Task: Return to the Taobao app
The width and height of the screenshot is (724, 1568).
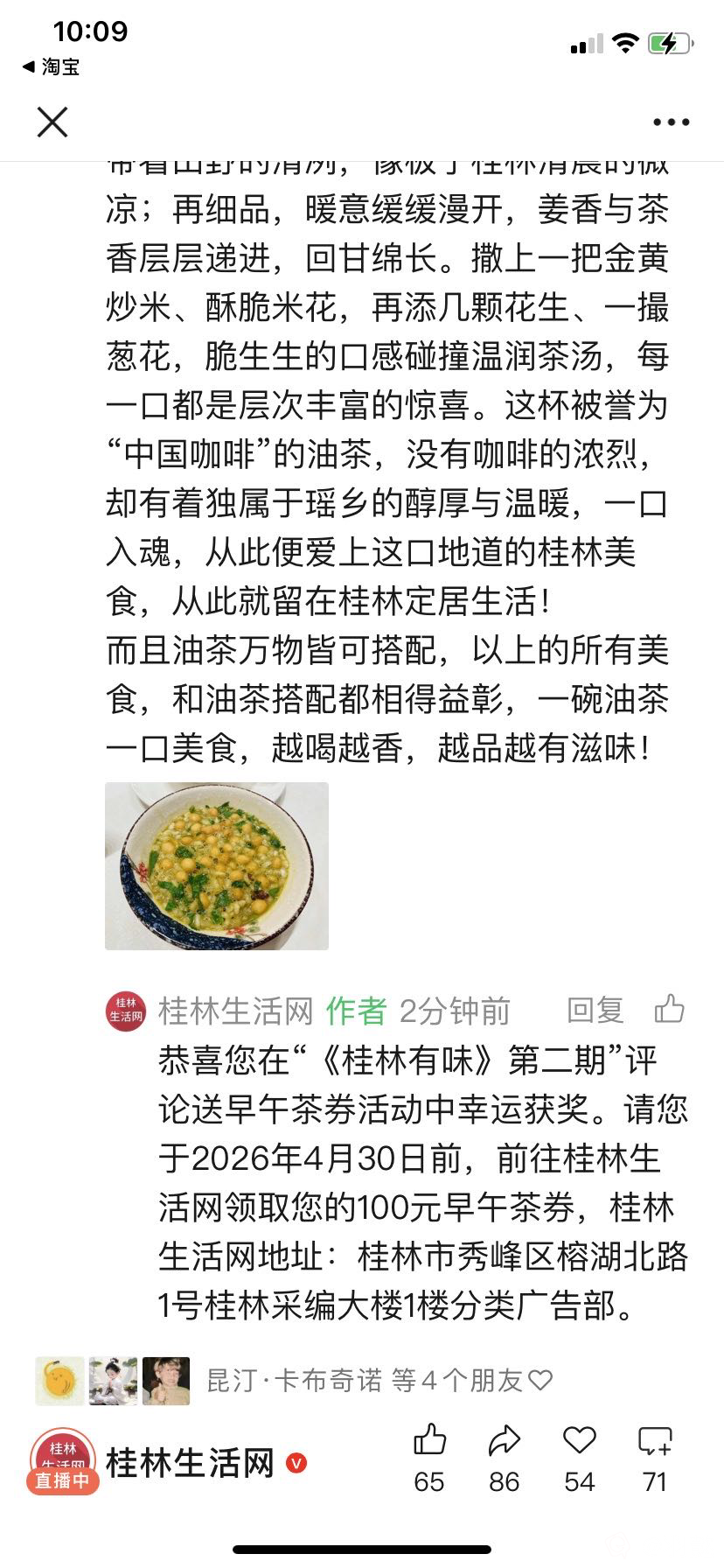Action: click(x=51, y=66)
